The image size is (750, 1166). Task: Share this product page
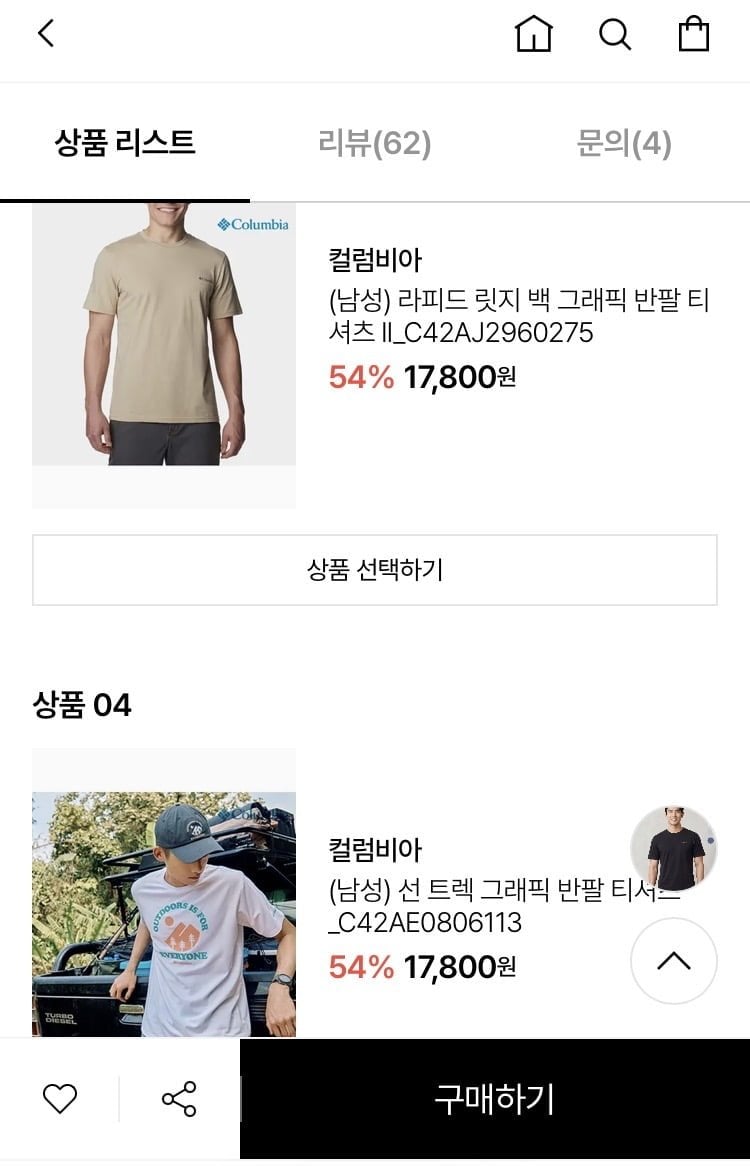point(179,1100)
